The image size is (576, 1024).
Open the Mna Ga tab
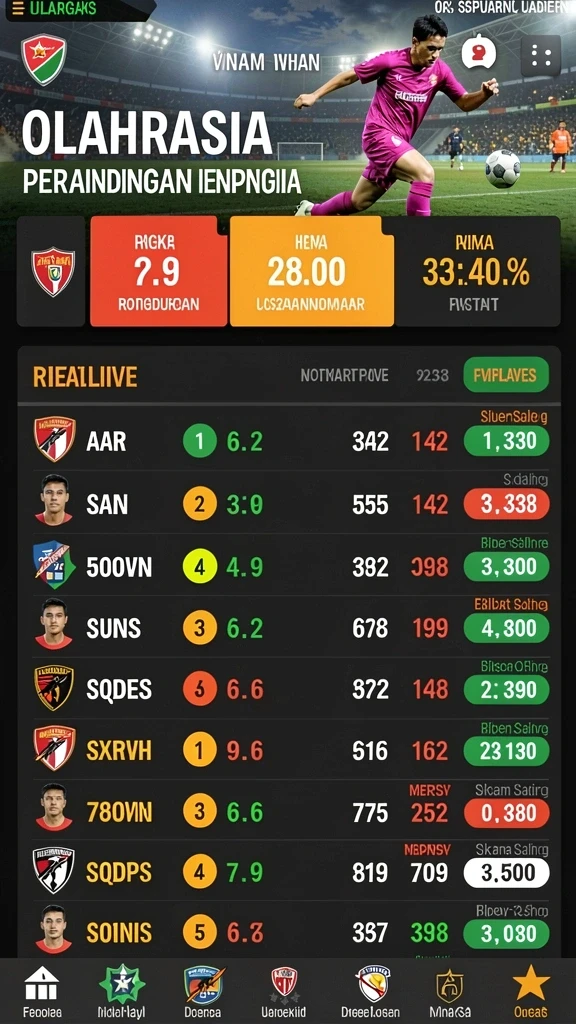[x=449, y=991]
